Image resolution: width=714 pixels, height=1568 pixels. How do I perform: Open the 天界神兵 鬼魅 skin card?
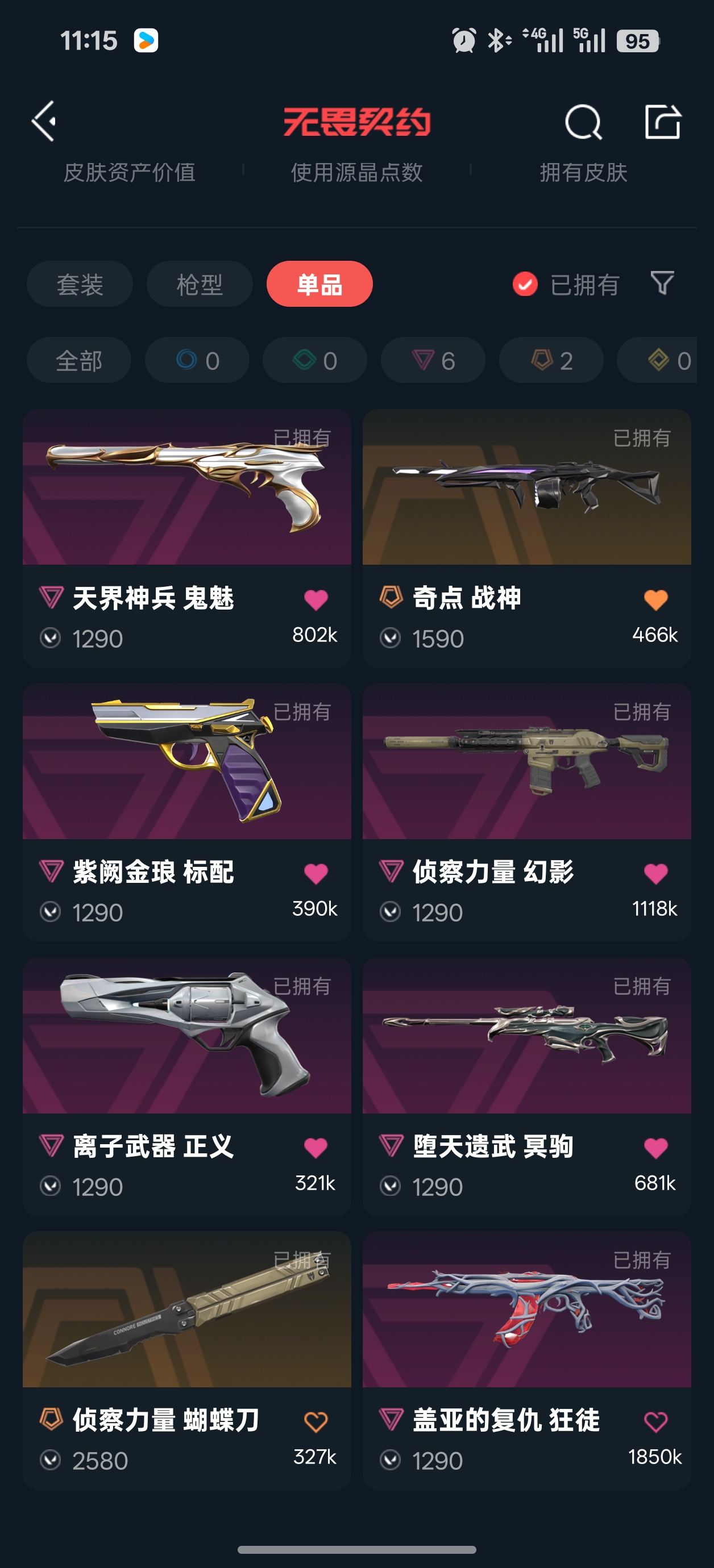click(x=186, y=487)
